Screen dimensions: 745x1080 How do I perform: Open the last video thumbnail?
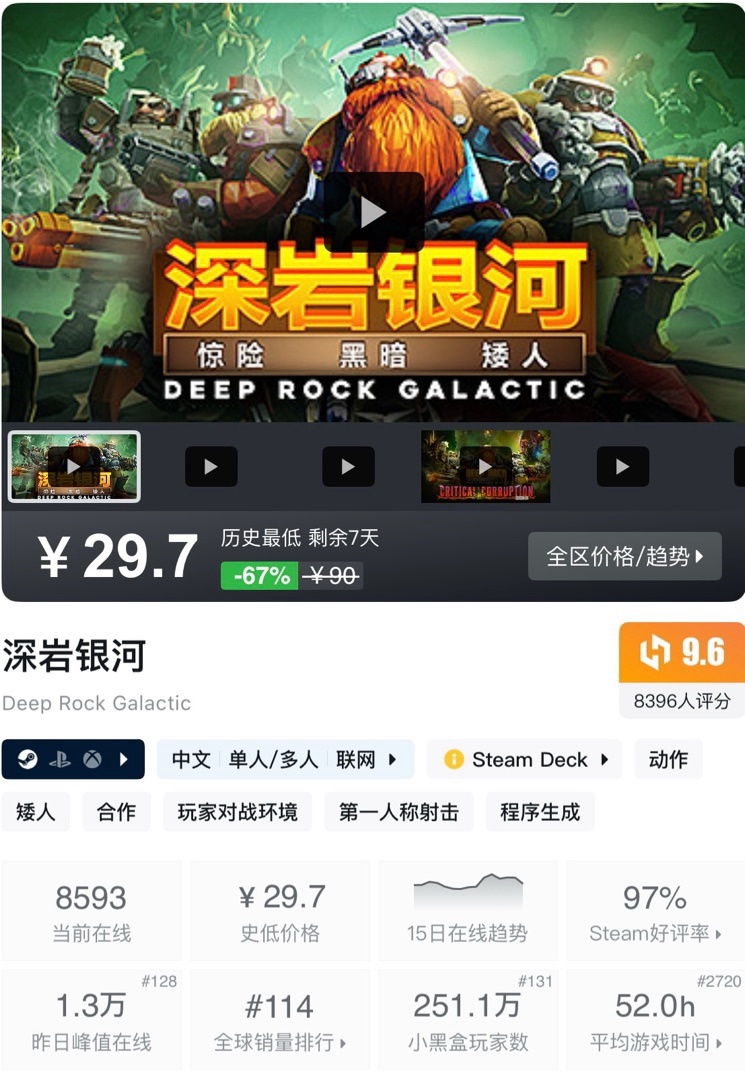622,466
